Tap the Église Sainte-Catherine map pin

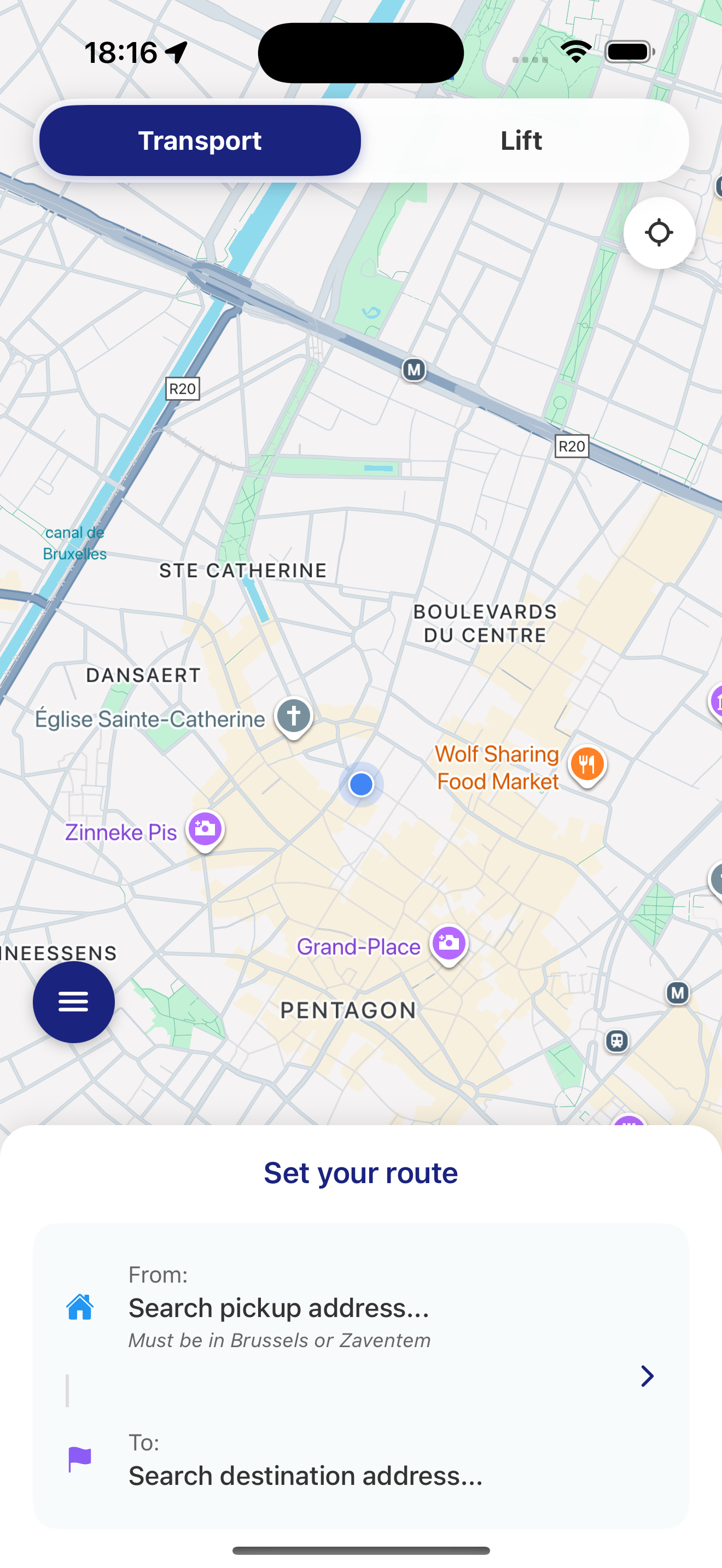[x=293, y=716]
